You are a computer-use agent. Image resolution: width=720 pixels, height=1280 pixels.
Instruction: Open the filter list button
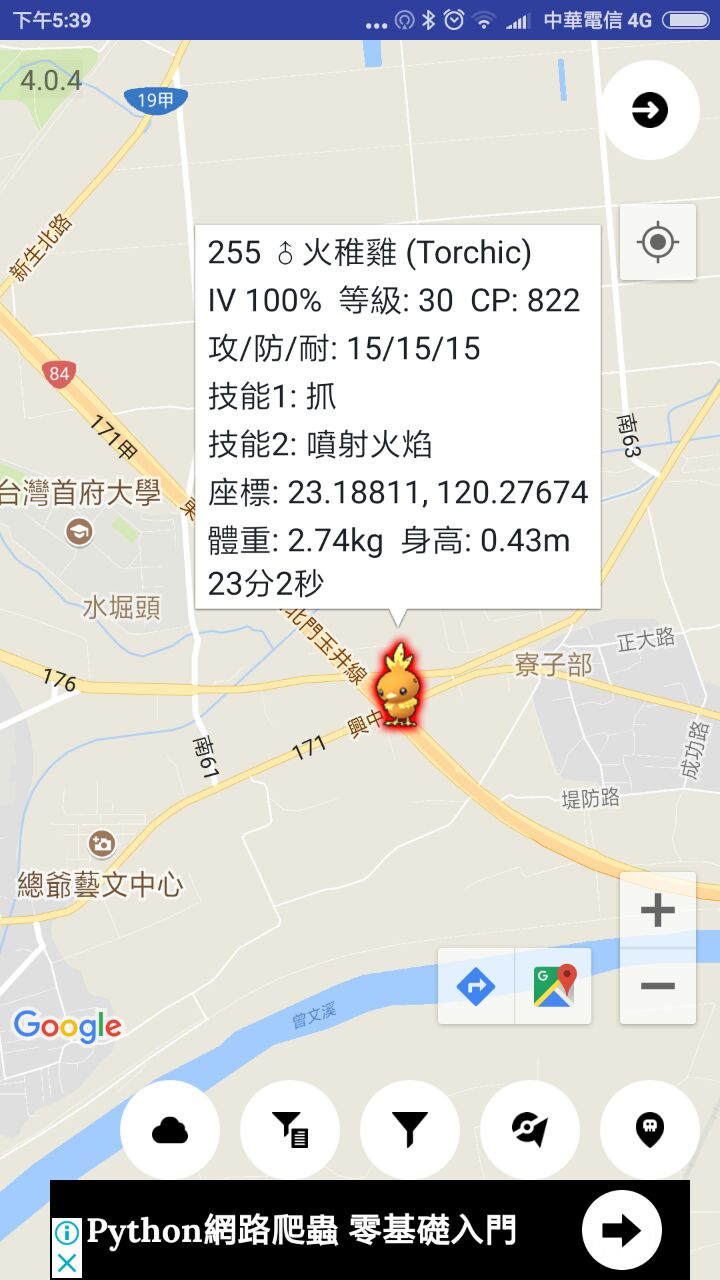(x=290, y=1130)
